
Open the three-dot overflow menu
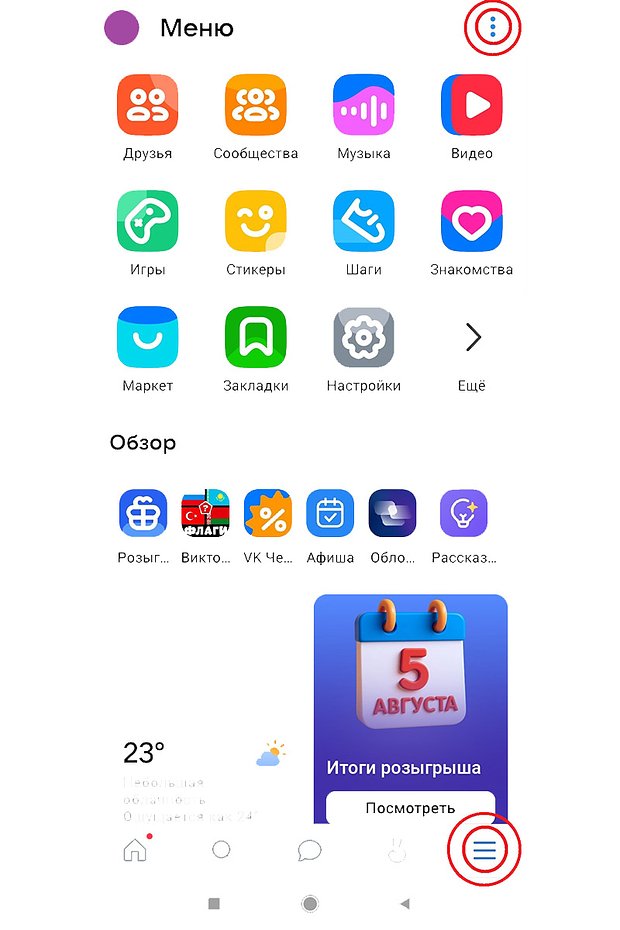[x=492, y=27]
